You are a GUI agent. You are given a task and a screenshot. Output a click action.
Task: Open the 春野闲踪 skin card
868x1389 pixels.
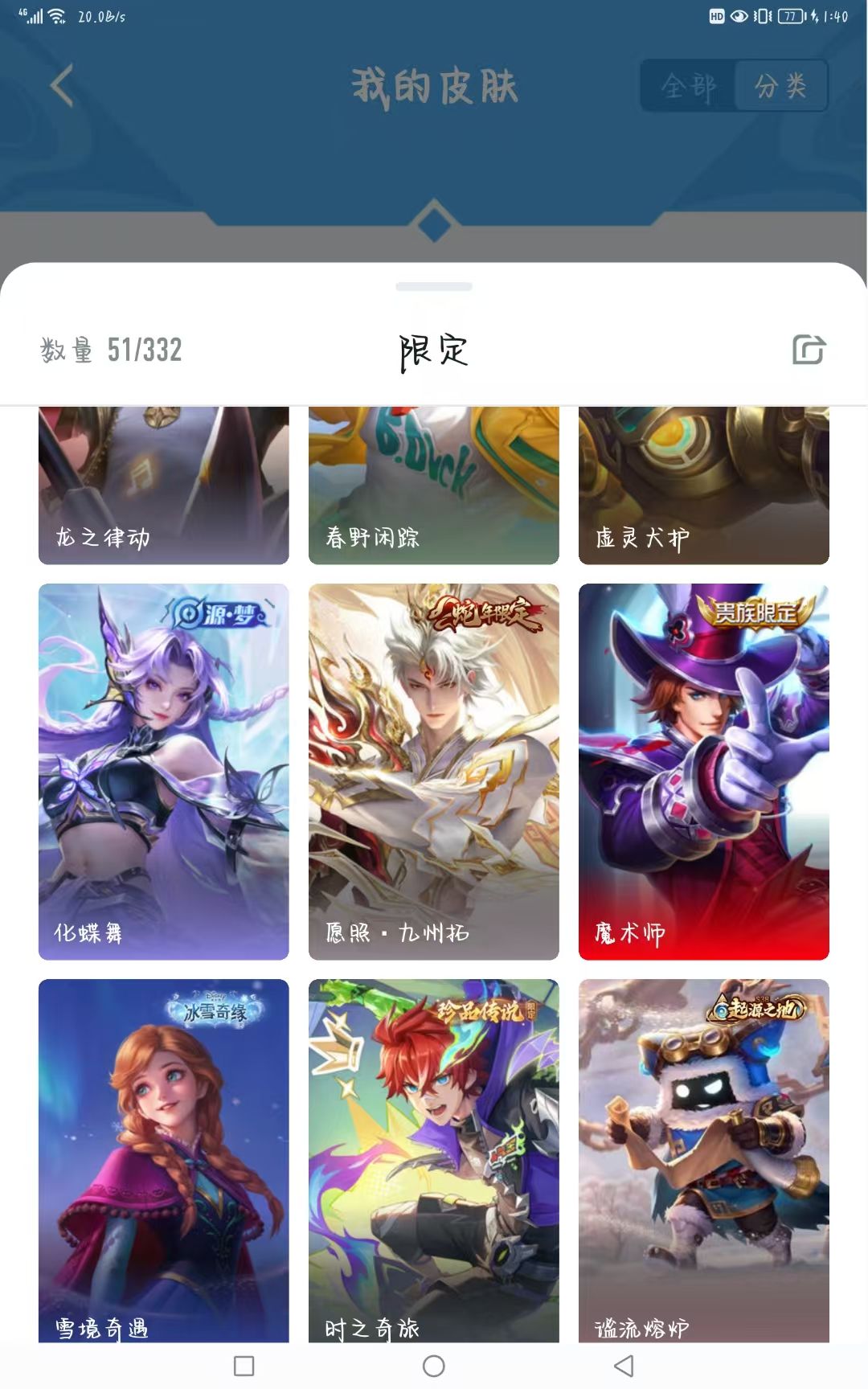click(x=433, y=486)
